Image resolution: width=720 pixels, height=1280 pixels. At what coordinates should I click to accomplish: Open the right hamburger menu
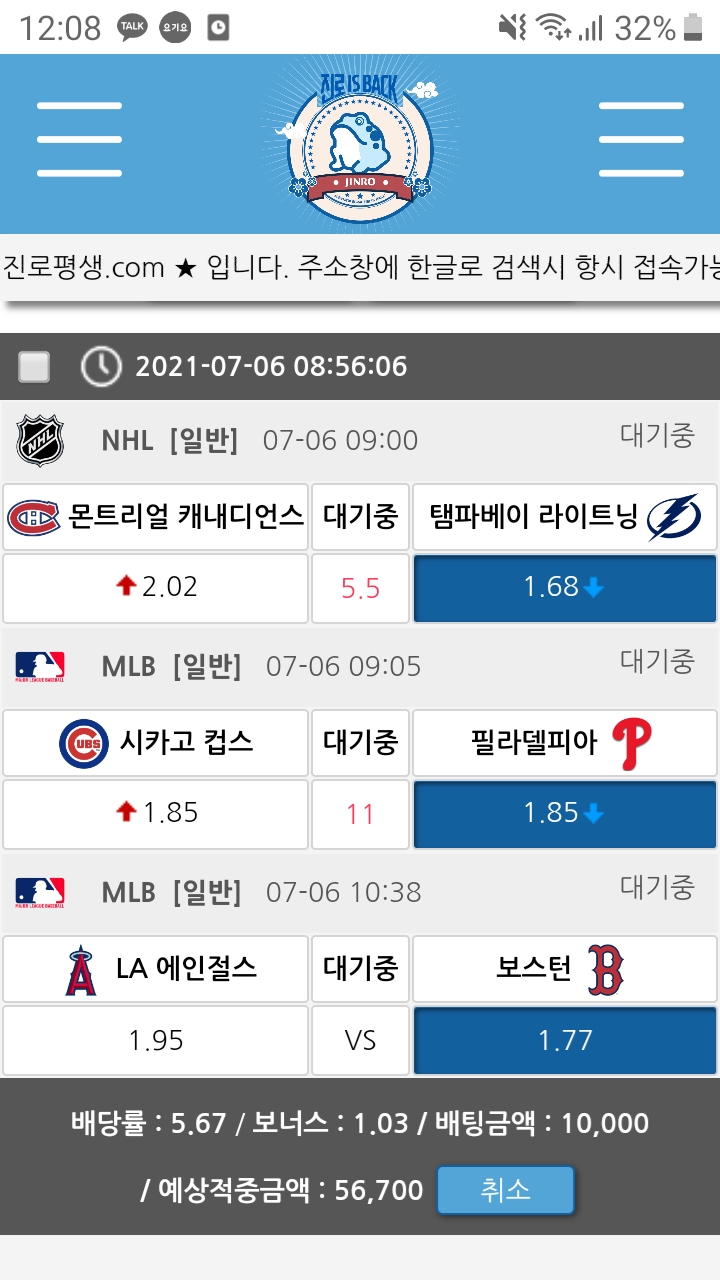(640, 139)
